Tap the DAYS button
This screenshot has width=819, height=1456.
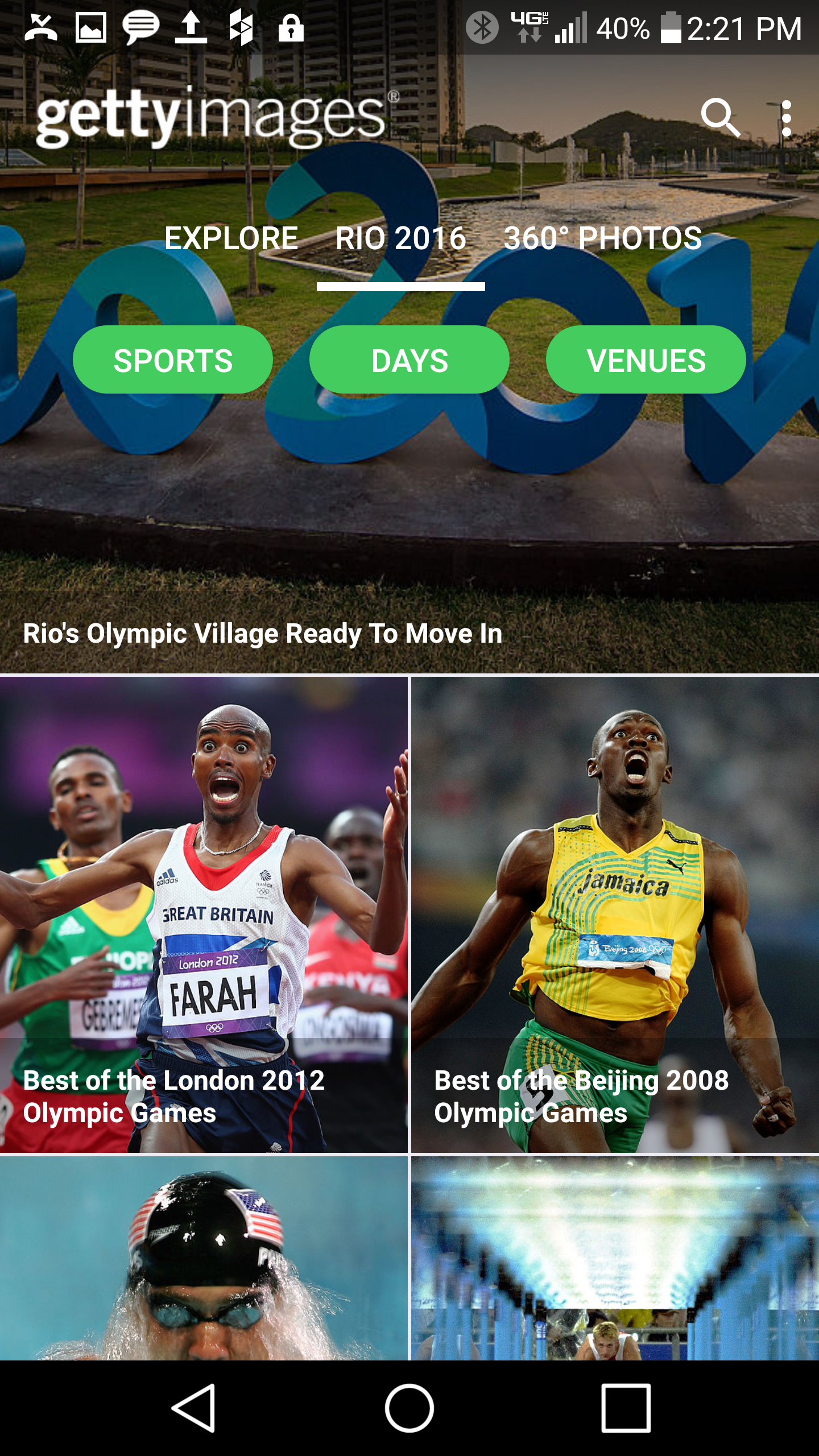click(x=409, y=359)
